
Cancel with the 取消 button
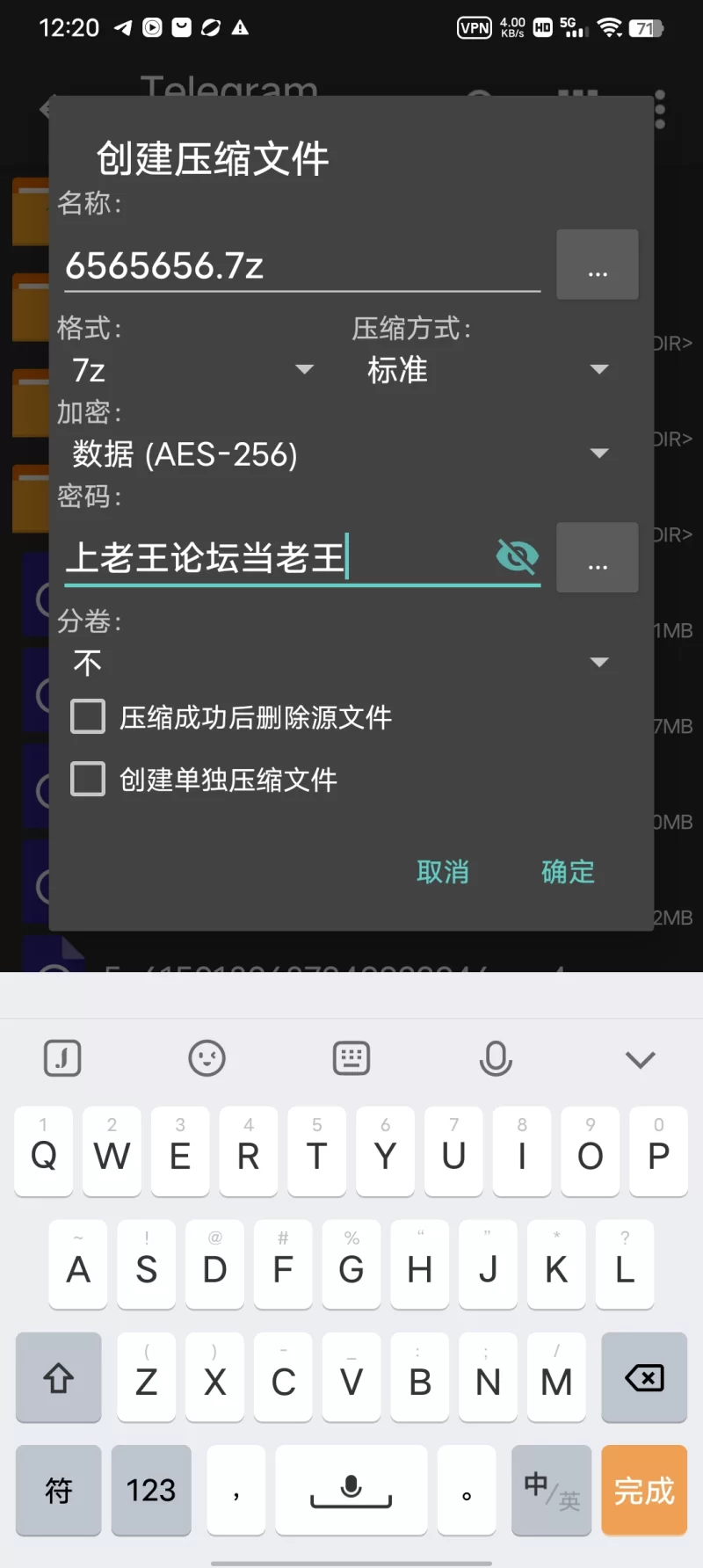(443, 872)
